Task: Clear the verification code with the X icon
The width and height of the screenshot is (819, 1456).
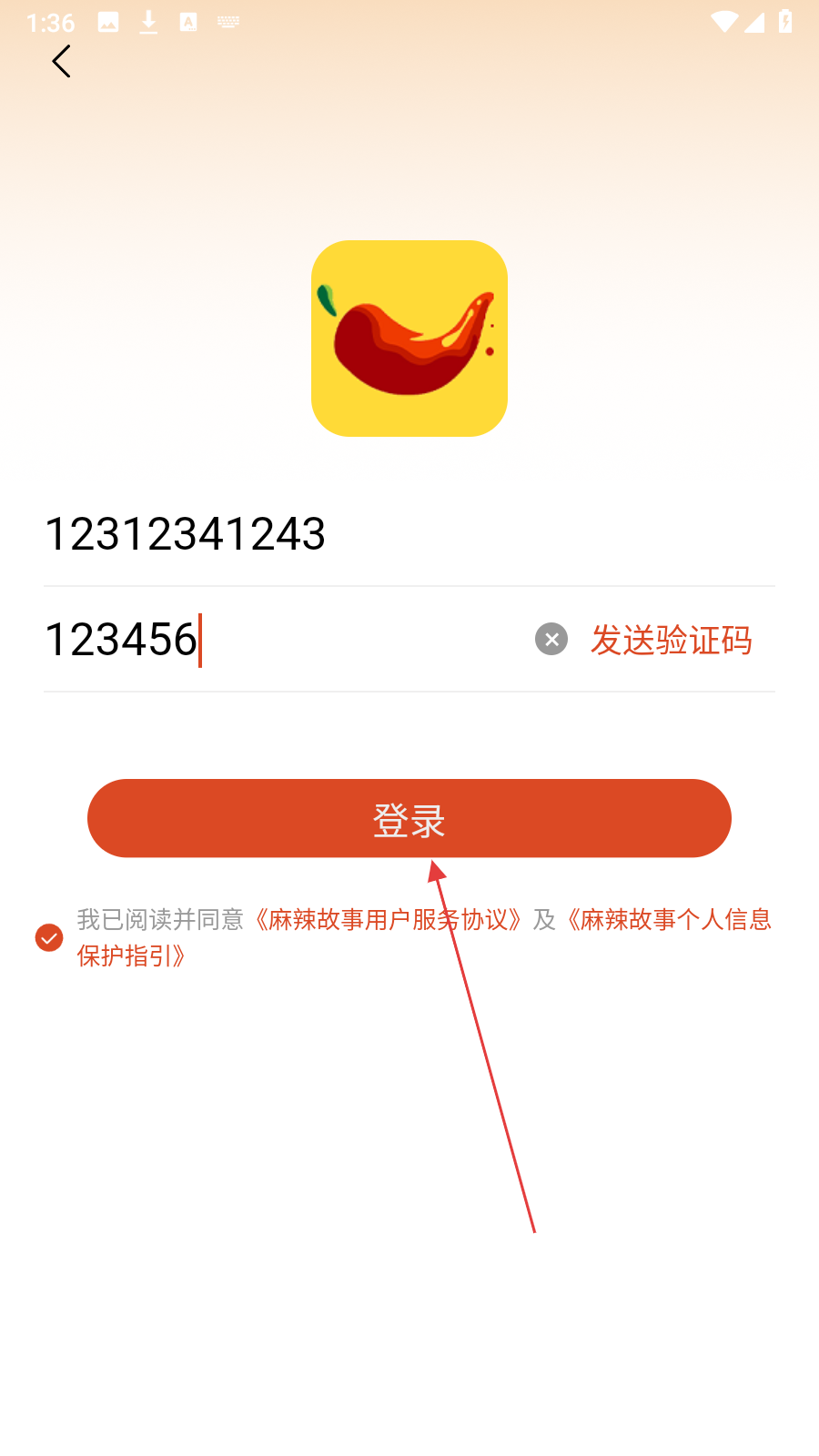Action: coord(551,640)
